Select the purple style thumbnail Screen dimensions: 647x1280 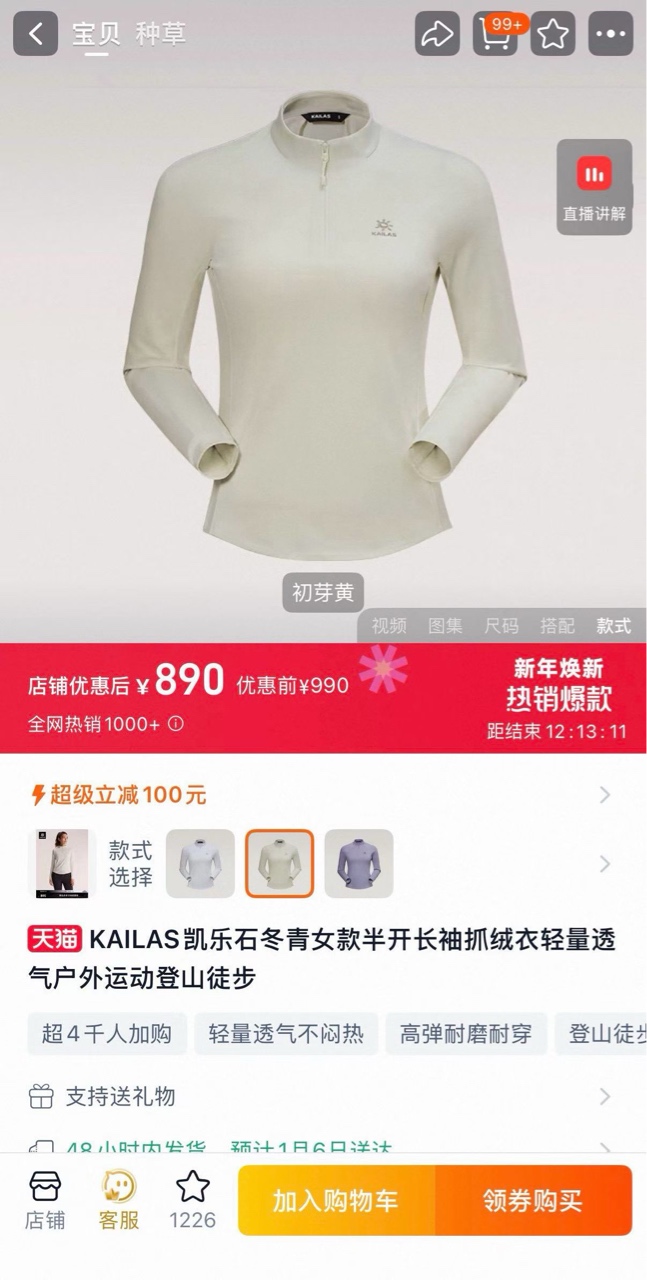(359, 863)
